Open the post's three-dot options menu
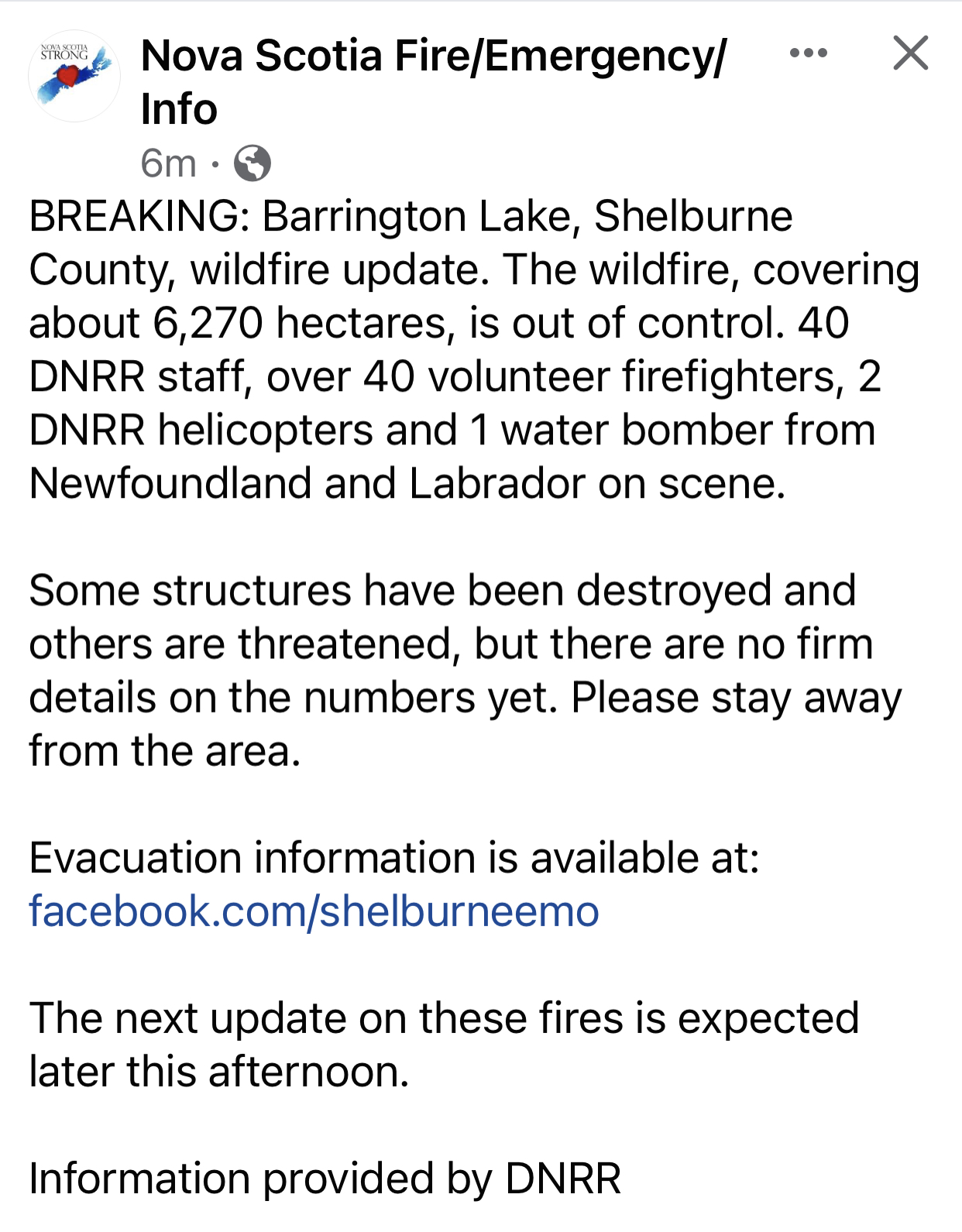Screen dimensions: 962x1232 [808, 53]
